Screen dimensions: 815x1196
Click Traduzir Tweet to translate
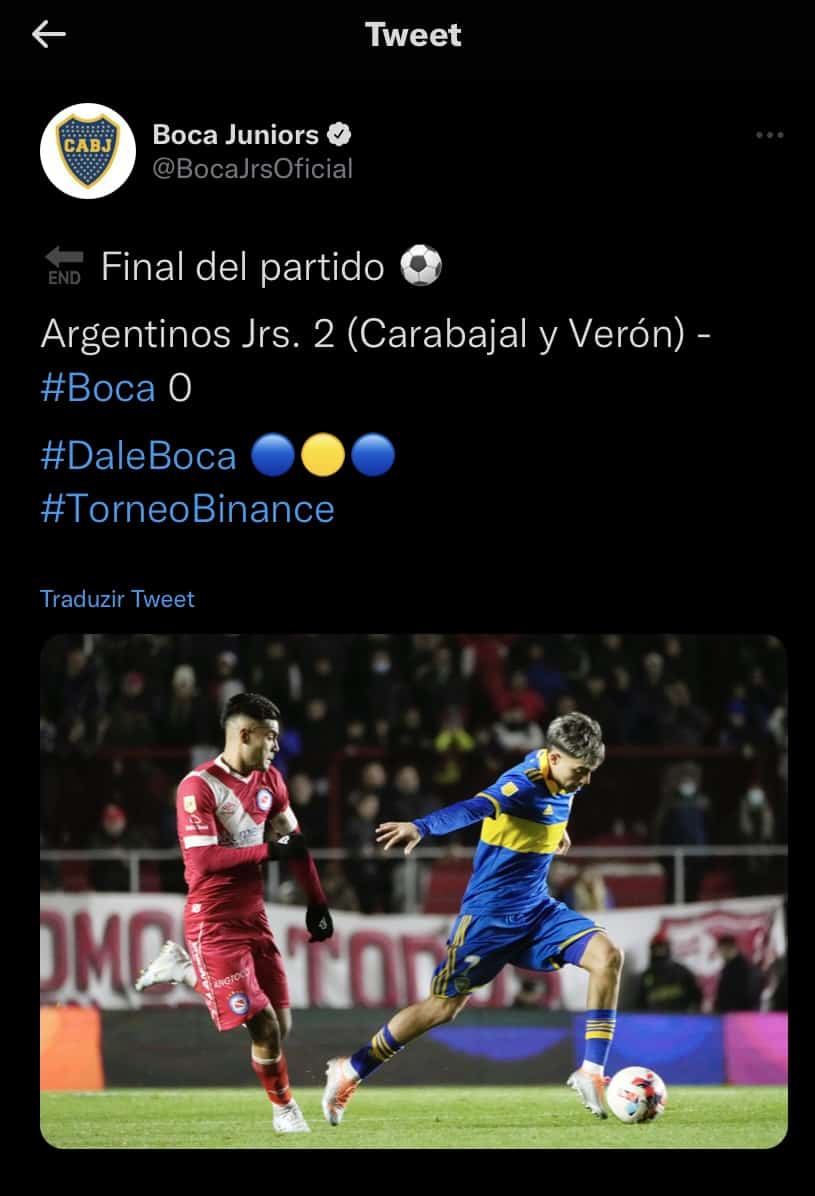(117, 599)
